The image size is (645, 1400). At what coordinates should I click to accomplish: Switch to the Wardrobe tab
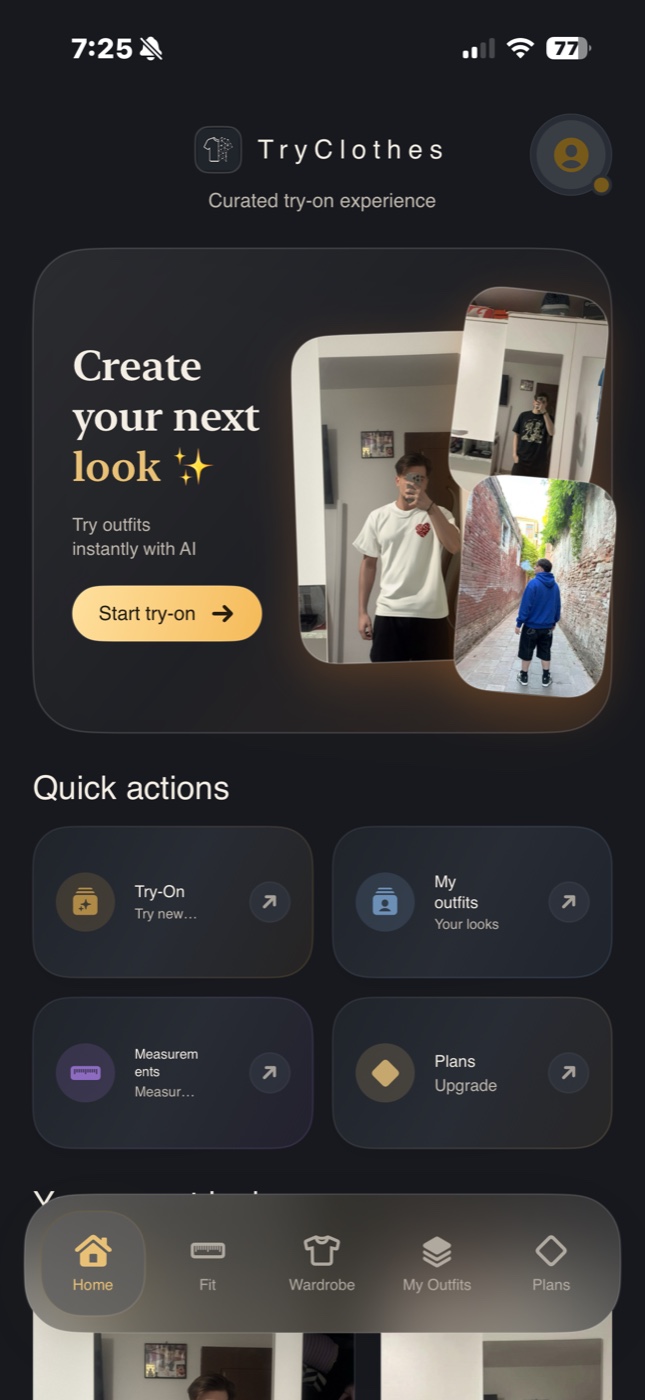point(322,1263)
